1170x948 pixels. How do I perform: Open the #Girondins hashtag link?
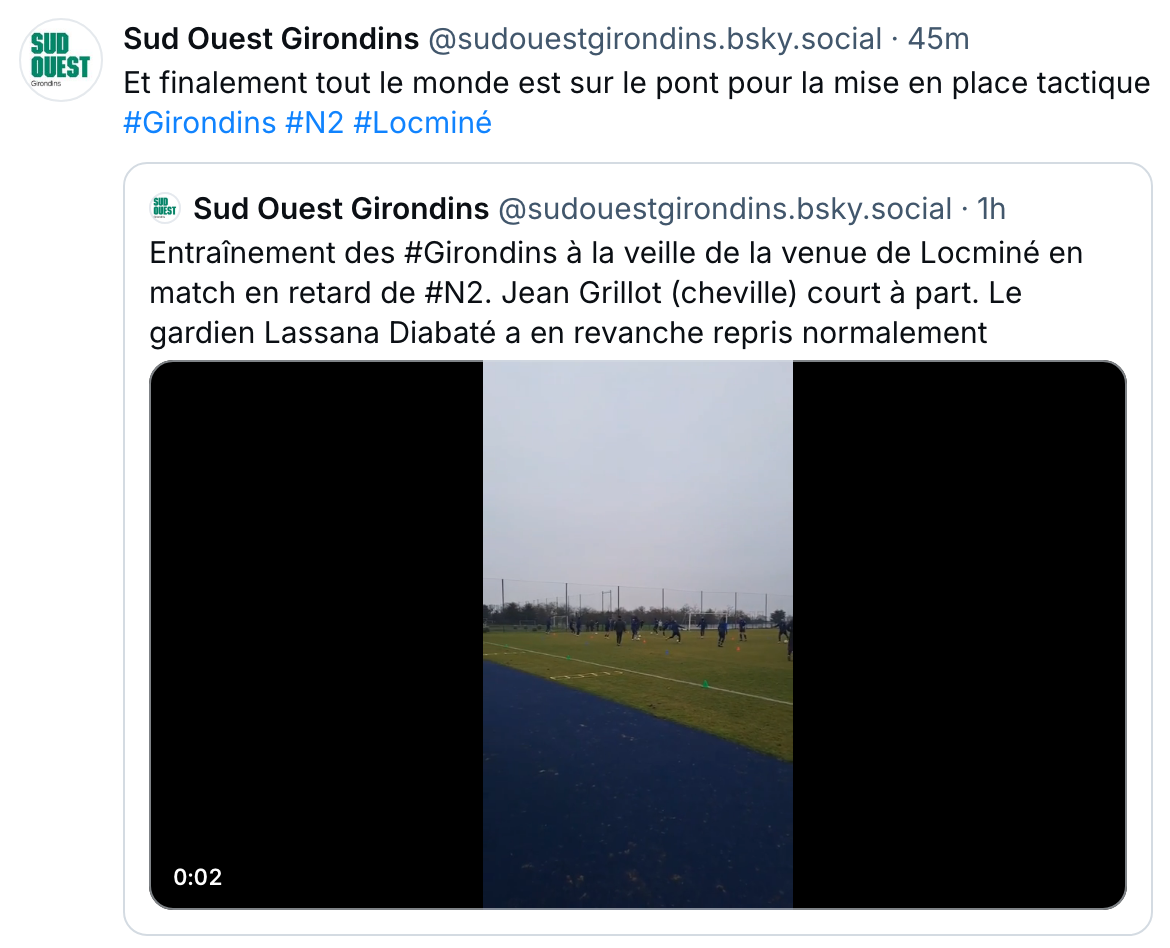(199, 123)
